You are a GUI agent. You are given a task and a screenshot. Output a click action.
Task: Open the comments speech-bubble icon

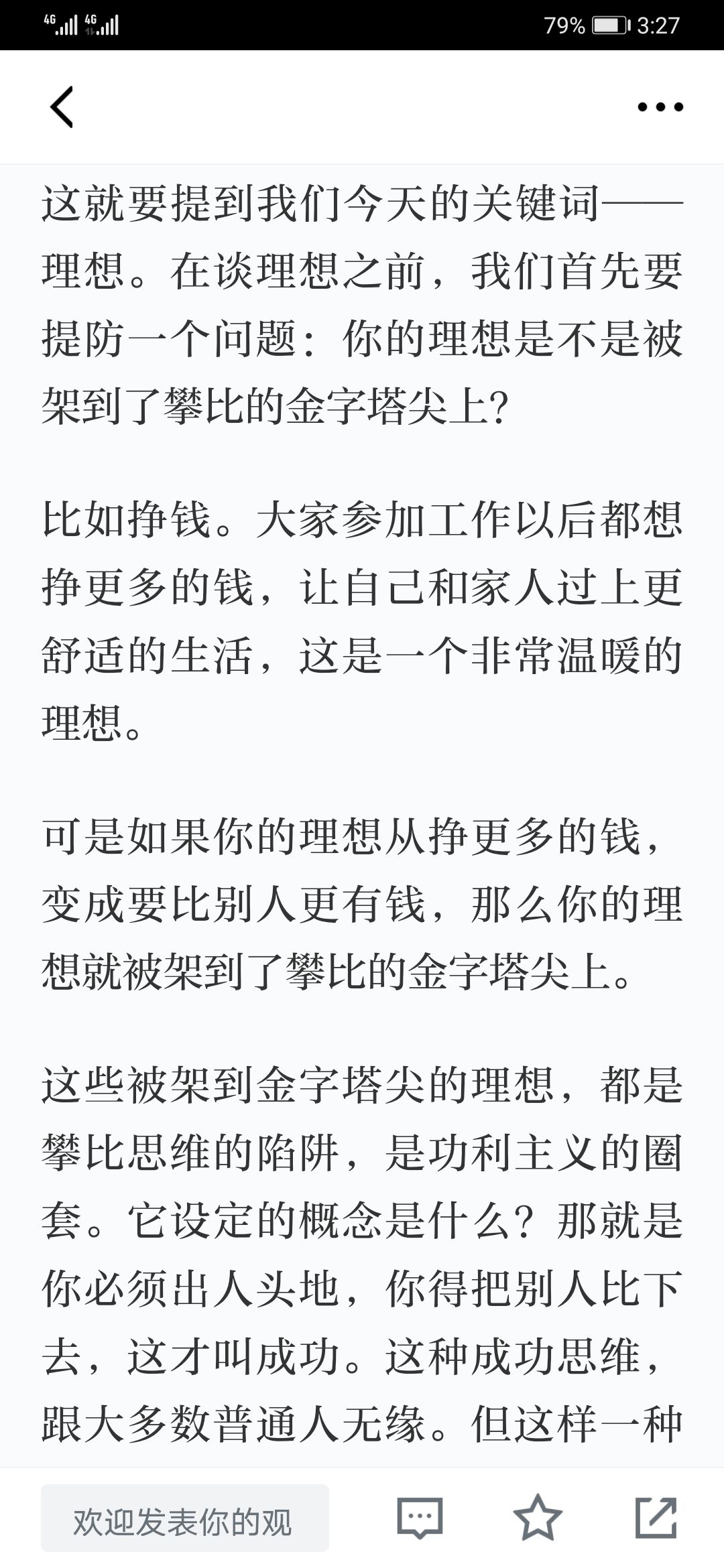click(x=420, y=1518)
